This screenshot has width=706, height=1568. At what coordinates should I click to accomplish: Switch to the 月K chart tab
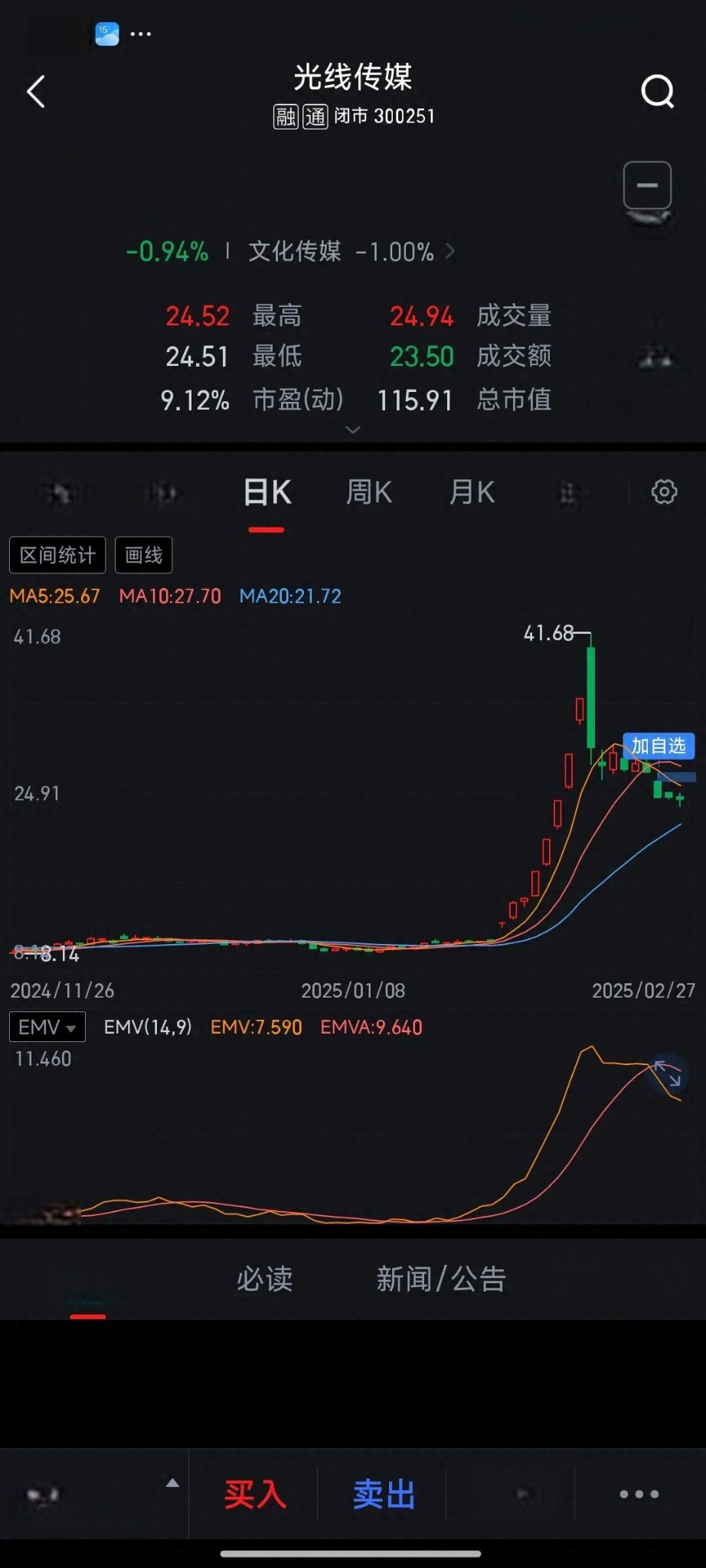coord(472,492)
